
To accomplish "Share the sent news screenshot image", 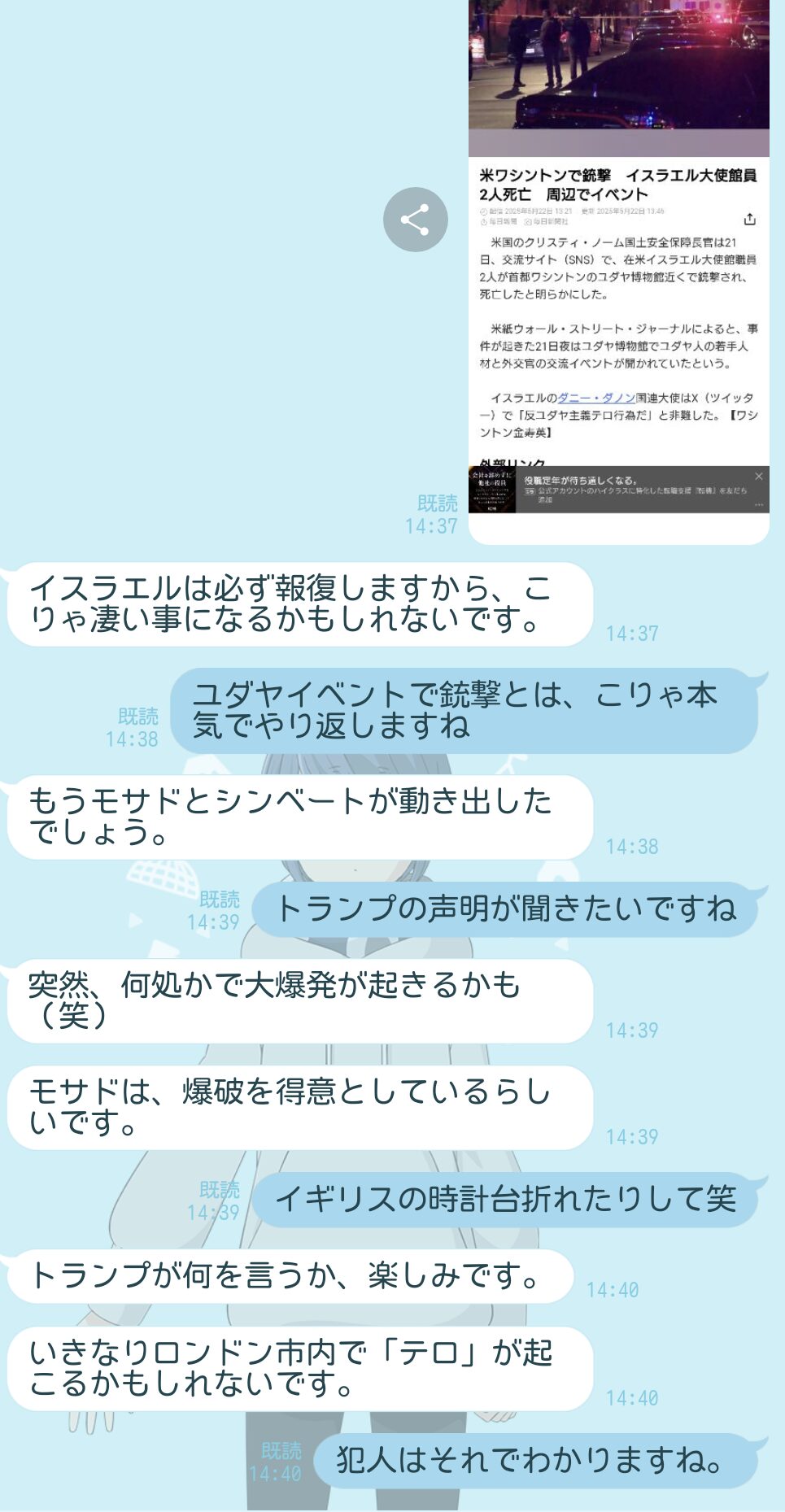I will tap(416, 220).
